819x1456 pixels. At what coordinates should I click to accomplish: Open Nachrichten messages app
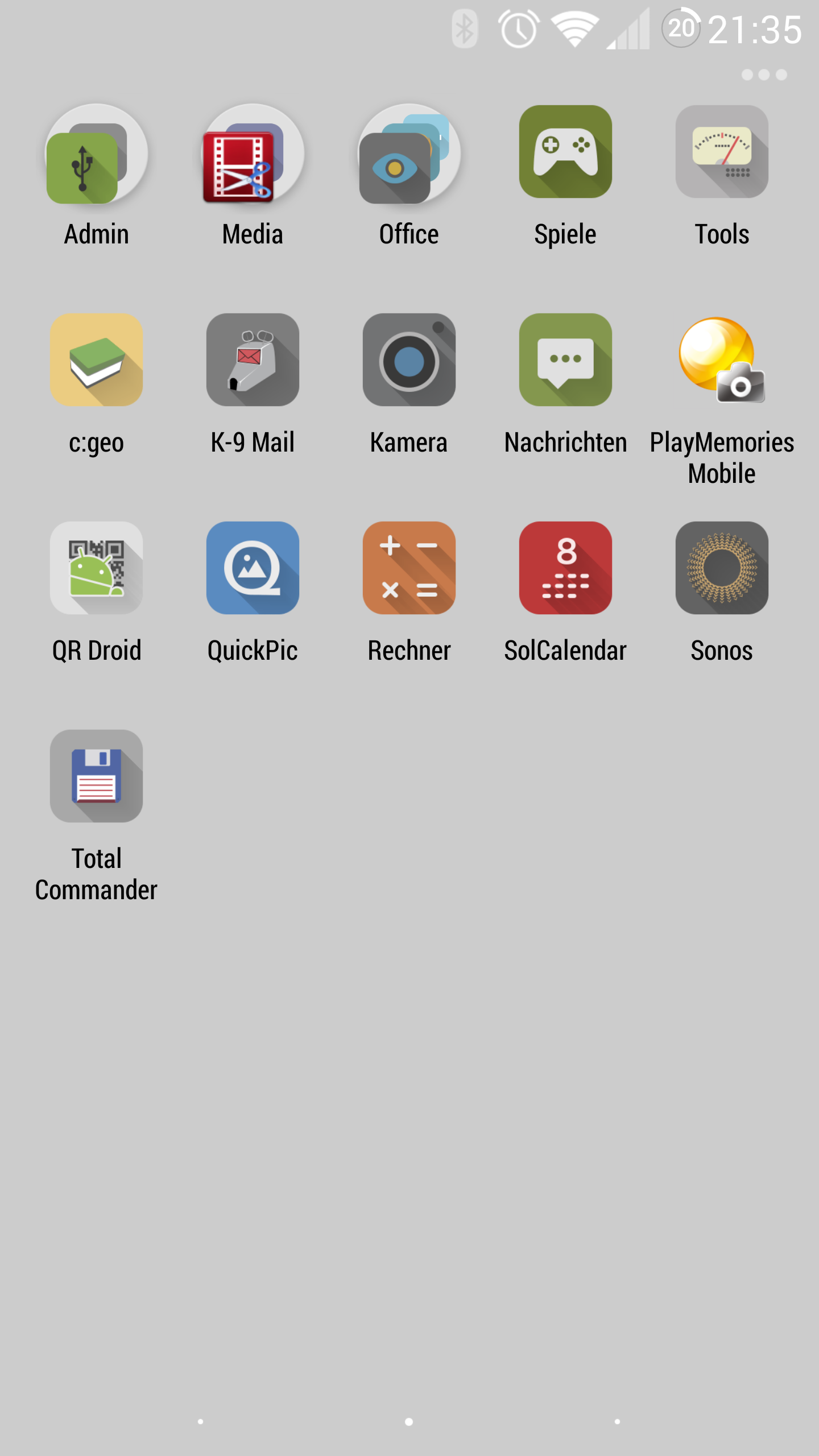[565, 360]
